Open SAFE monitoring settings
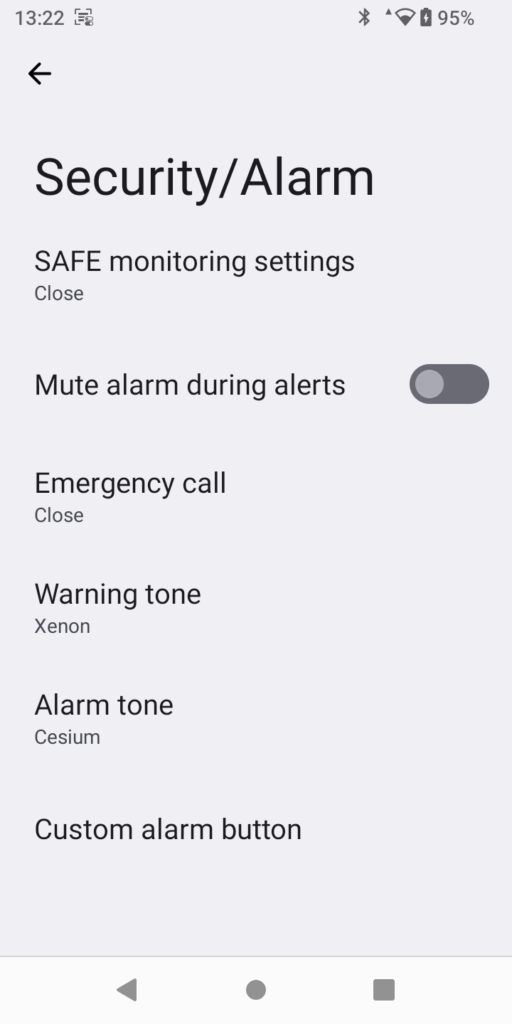This screenshot has width=512, height=1024. click(x=256, y=275)
